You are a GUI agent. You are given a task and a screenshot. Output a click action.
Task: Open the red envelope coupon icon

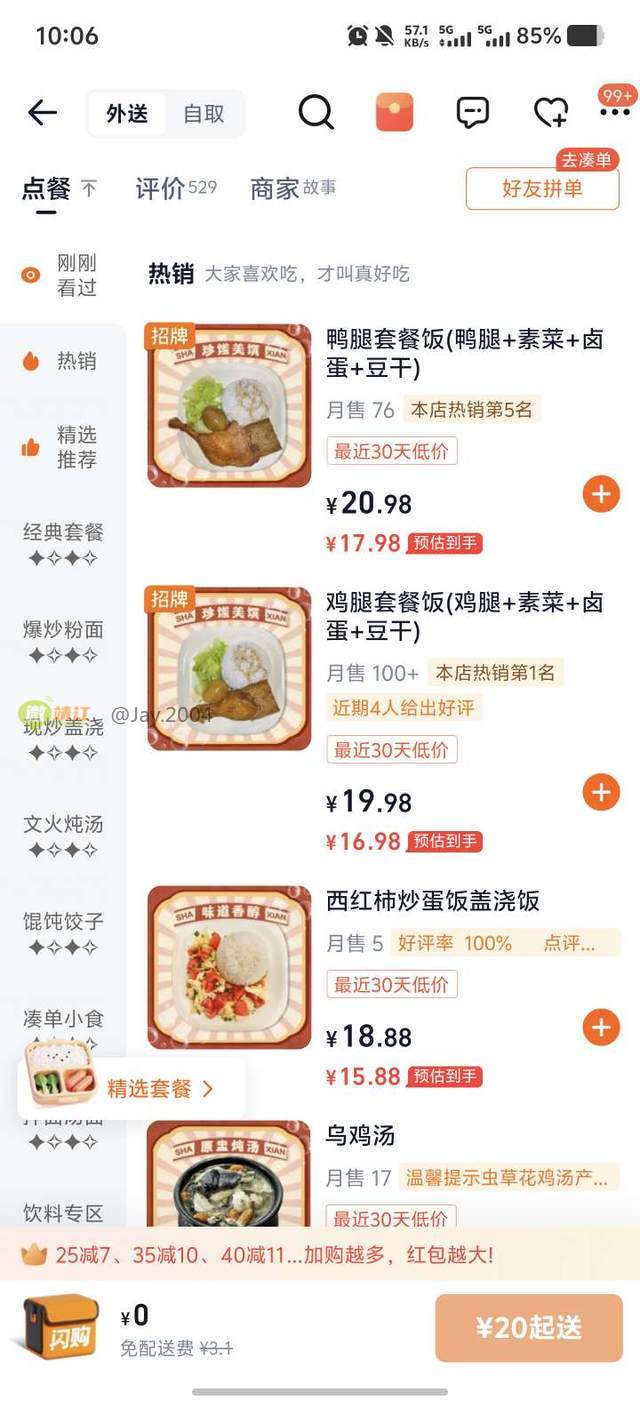pos(394,113)
